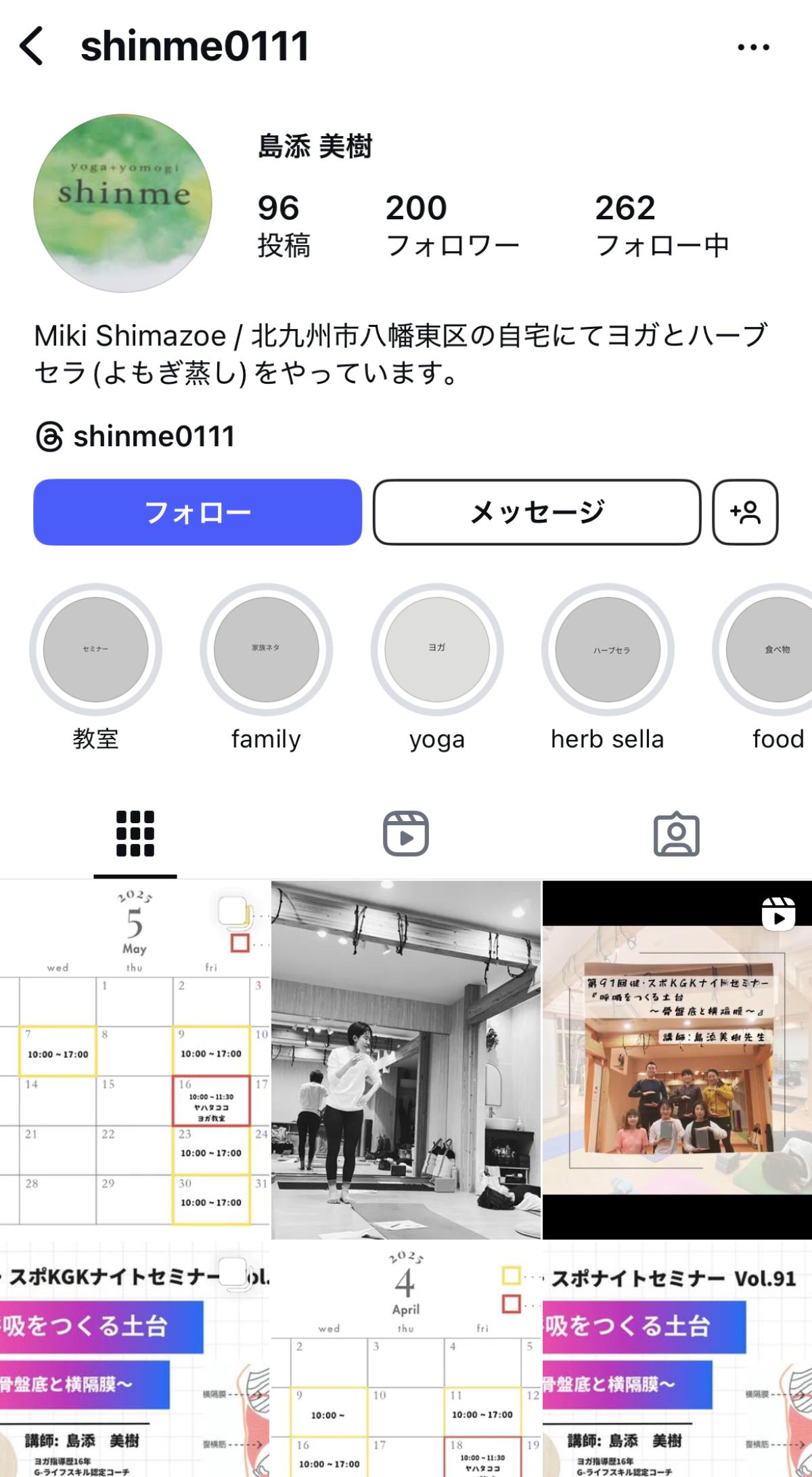Viewport: 812px width, 1477px height.
Task: Switch to the Reels tab
Action: 406,833
